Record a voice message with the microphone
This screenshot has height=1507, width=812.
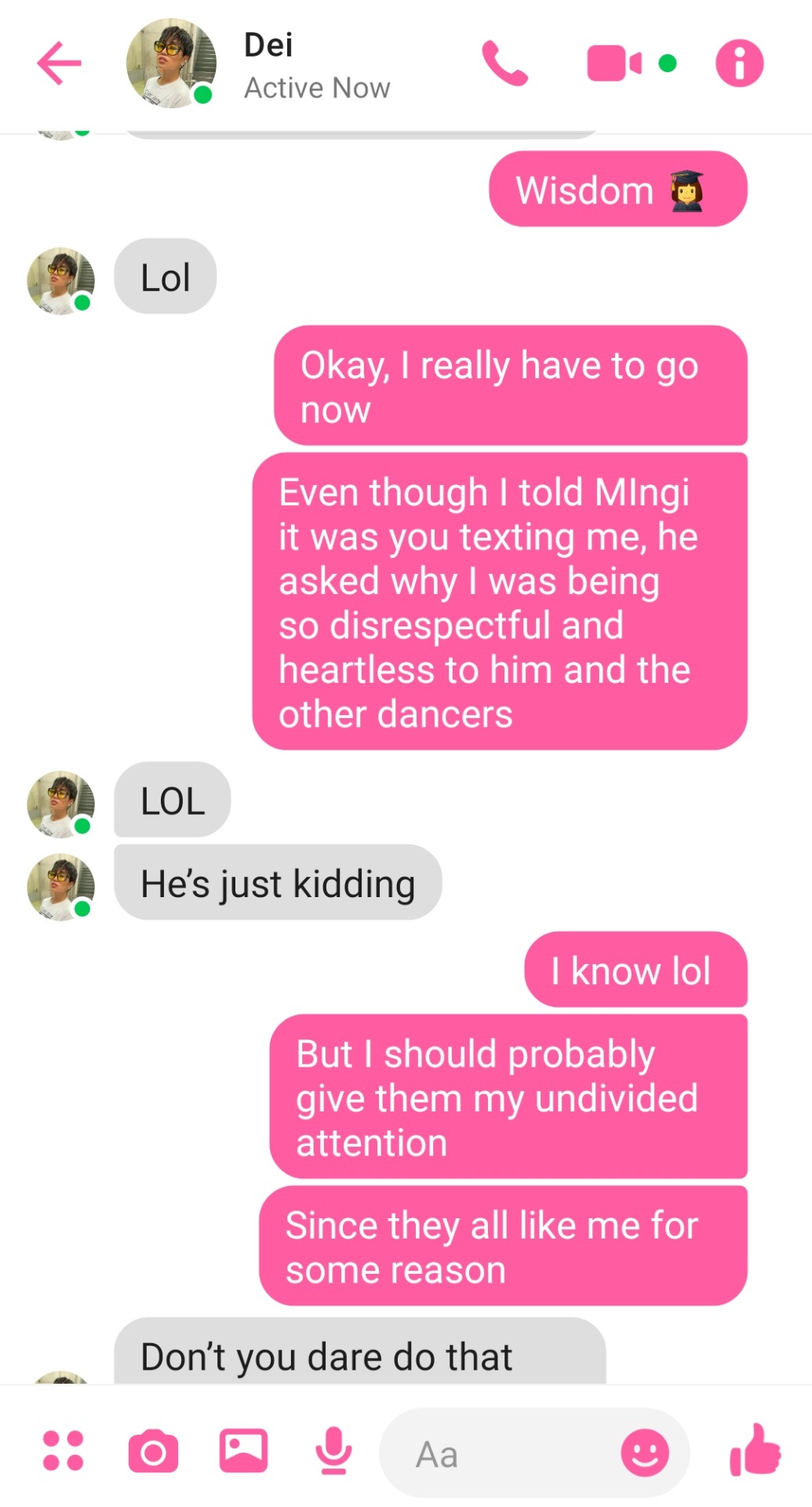click(x=333, y=1450)
